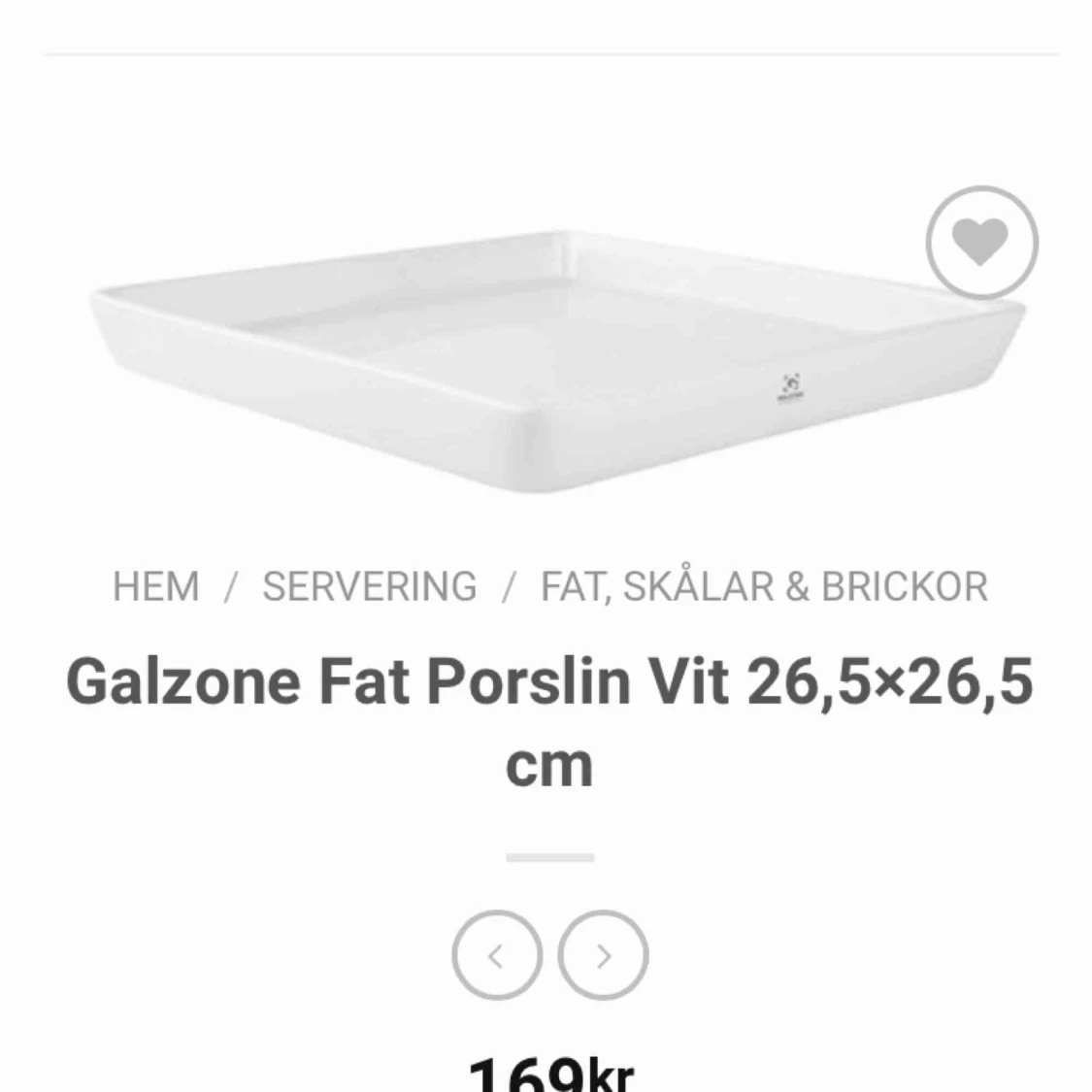This screenshot has width=1092, height=1092.
Task: Go to the previous product
Action: pos(496,956)
